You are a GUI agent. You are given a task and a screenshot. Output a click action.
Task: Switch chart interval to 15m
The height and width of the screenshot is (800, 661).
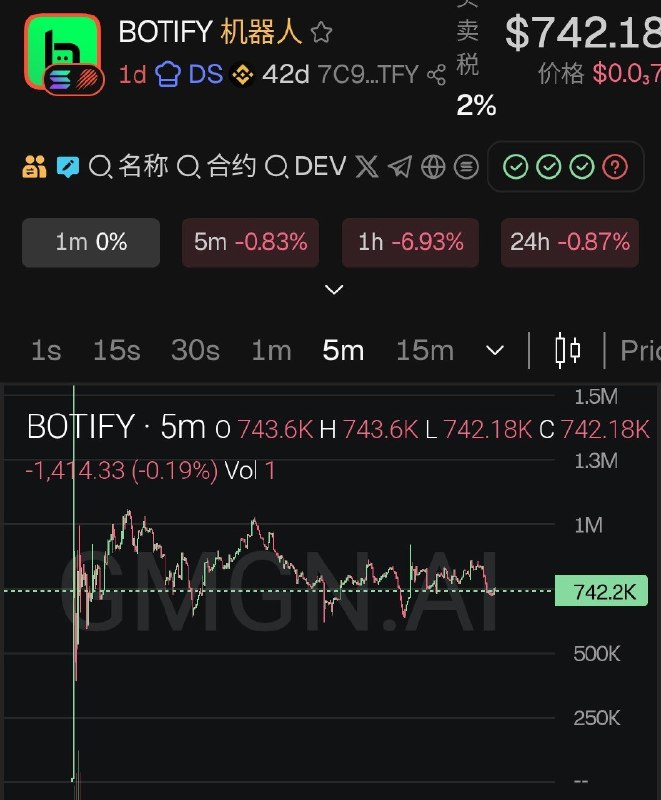pos(425,351)
